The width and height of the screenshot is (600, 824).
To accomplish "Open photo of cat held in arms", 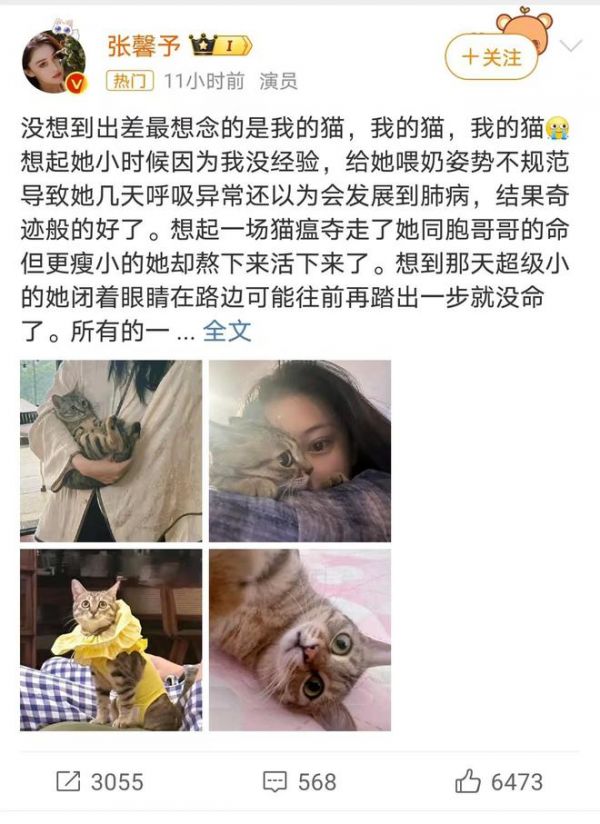I will (111, 451).
